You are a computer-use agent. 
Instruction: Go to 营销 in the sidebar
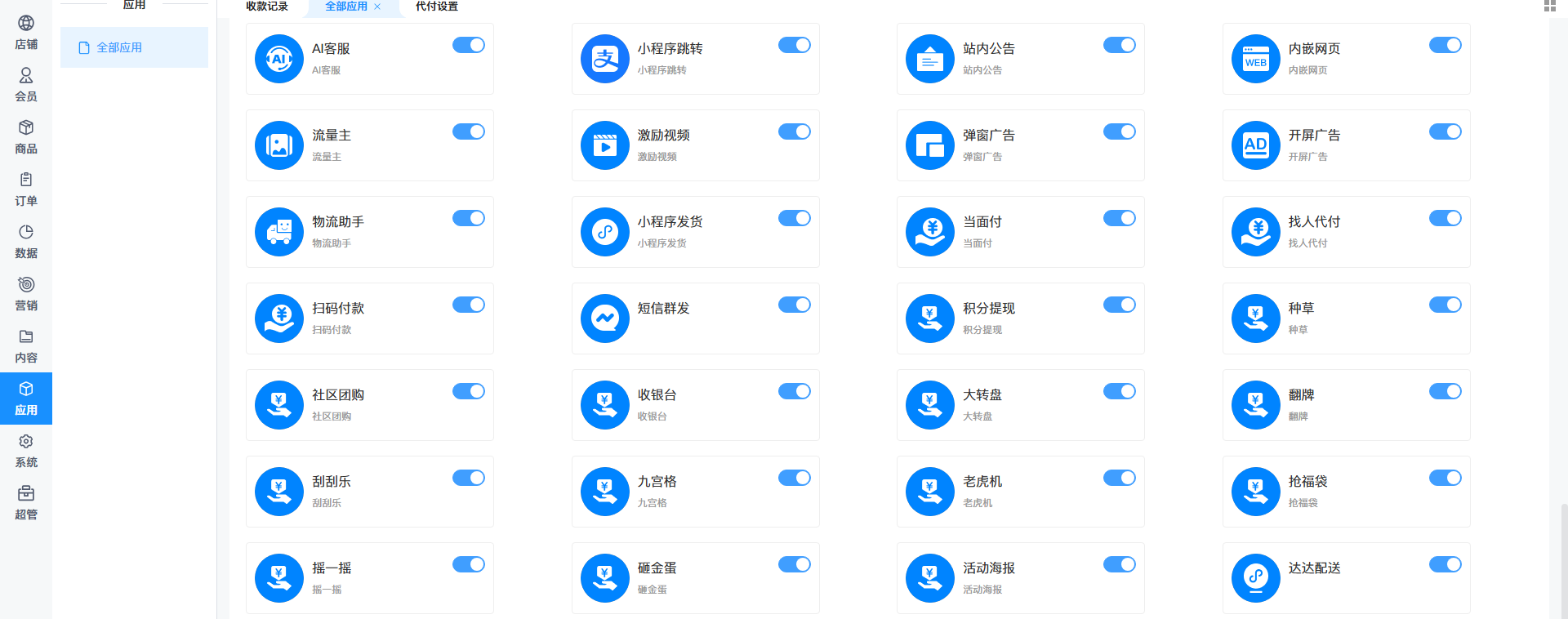tap(26, 294)
